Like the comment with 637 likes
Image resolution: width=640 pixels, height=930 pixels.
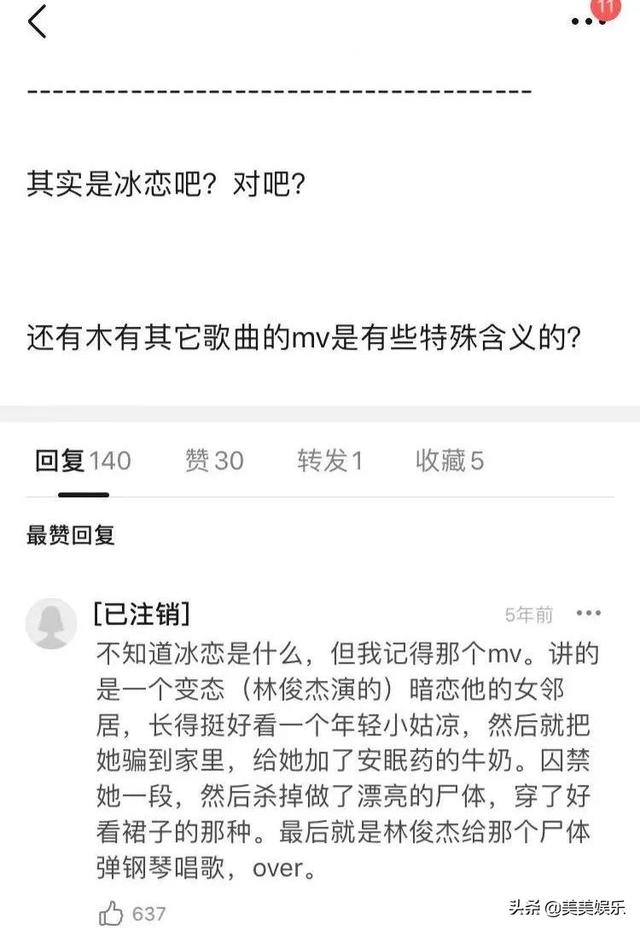pyautogui.click(x=111, y=912)
